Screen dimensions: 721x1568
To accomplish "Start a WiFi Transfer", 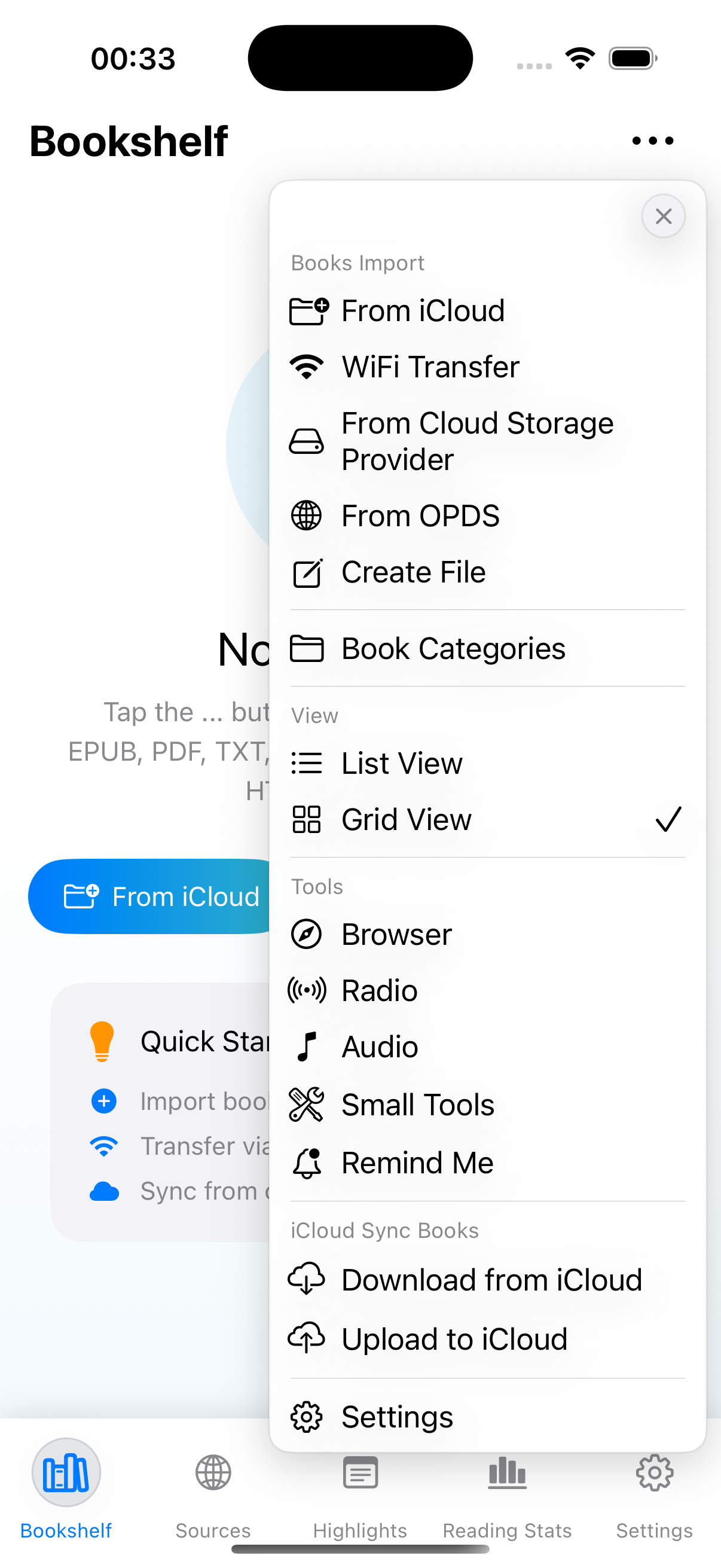I will [x=430, y=367].
